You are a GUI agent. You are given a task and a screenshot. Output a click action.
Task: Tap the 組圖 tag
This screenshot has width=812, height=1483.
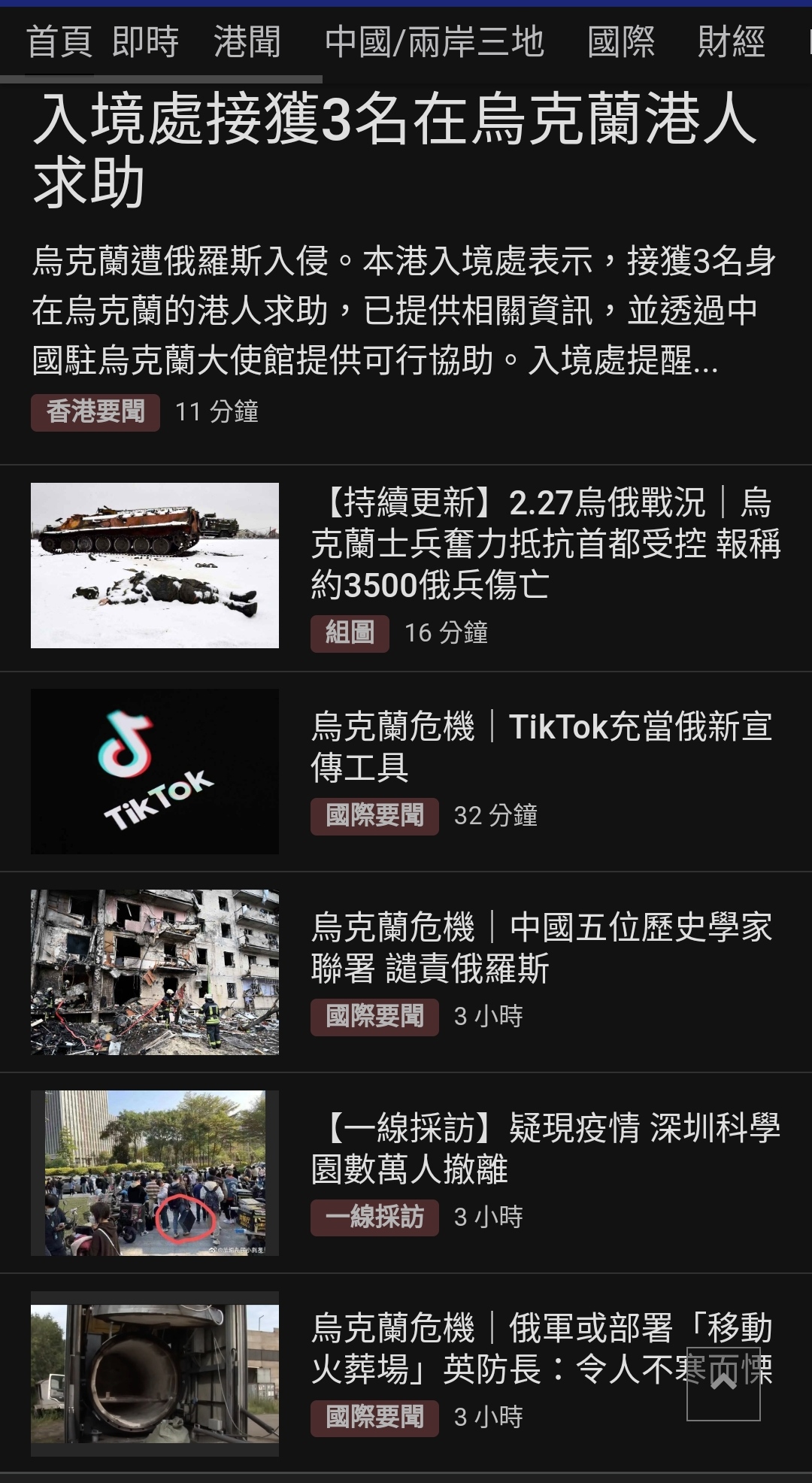(x=350, y=633)
